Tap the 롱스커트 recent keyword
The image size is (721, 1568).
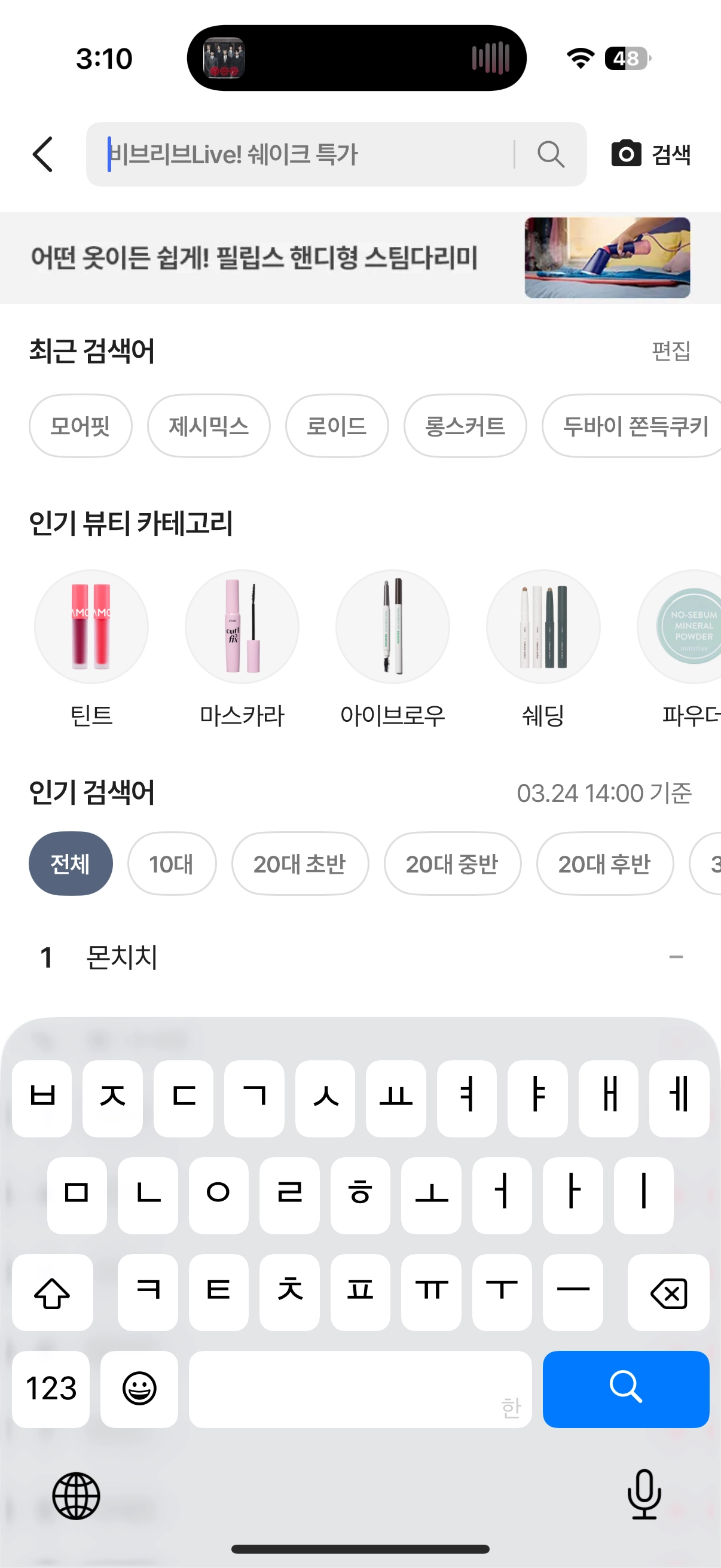click(x=465, y=425)
